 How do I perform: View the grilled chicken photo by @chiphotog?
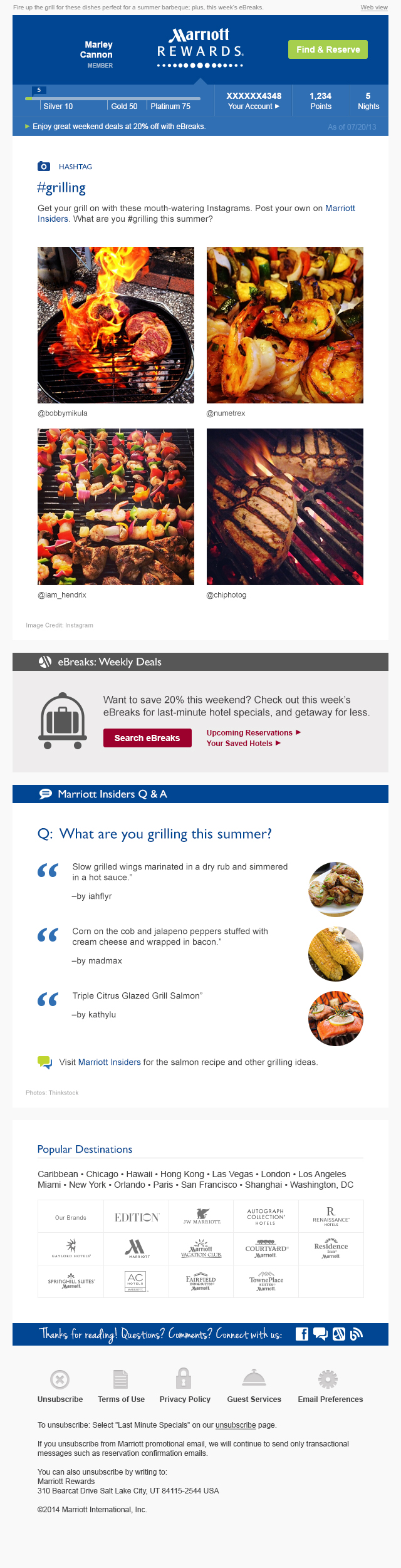pyautogui.click(x=285, y=507)
